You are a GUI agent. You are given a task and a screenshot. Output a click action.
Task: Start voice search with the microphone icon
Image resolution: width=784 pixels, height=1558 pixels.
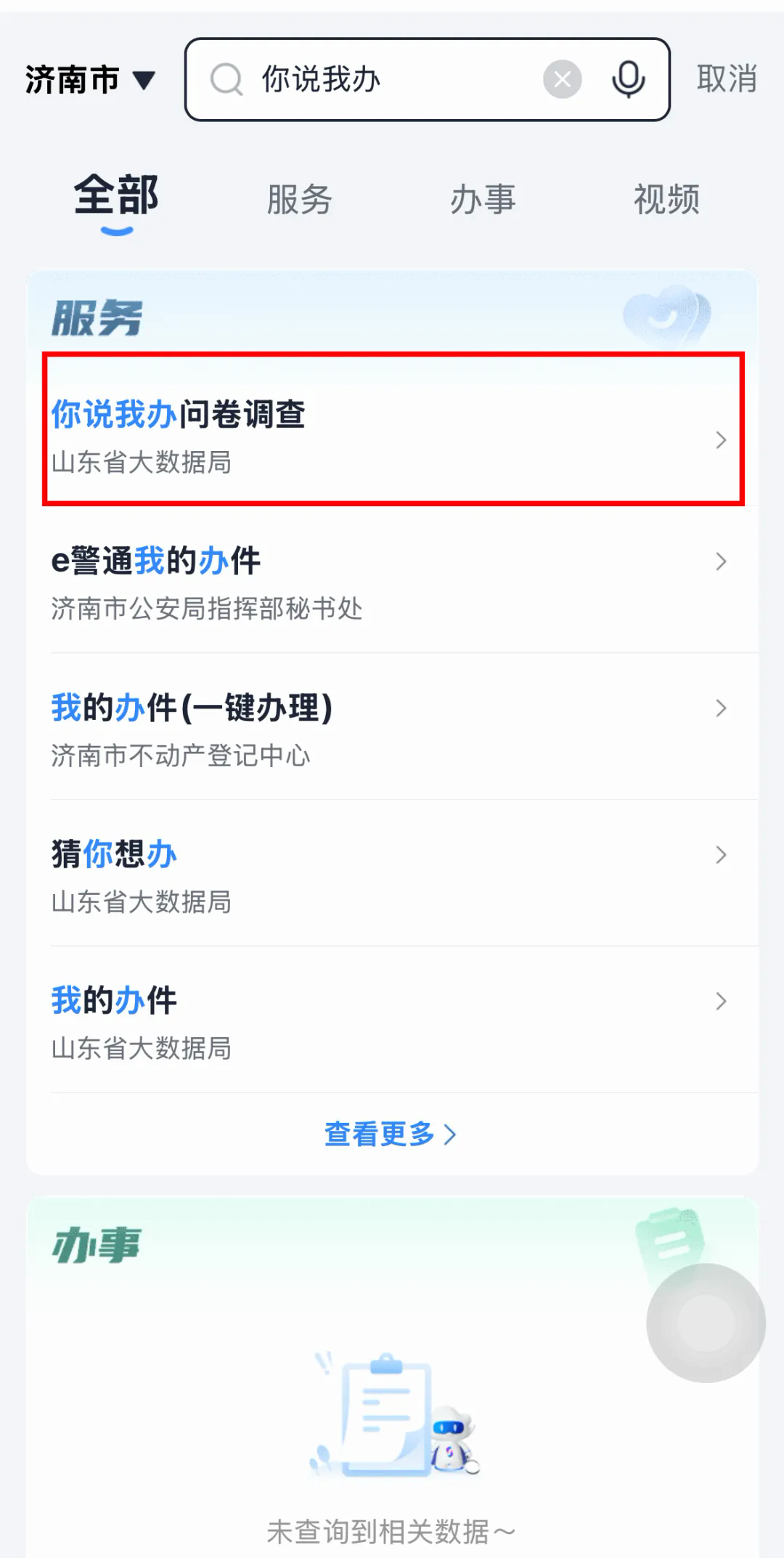coord(628,79)
